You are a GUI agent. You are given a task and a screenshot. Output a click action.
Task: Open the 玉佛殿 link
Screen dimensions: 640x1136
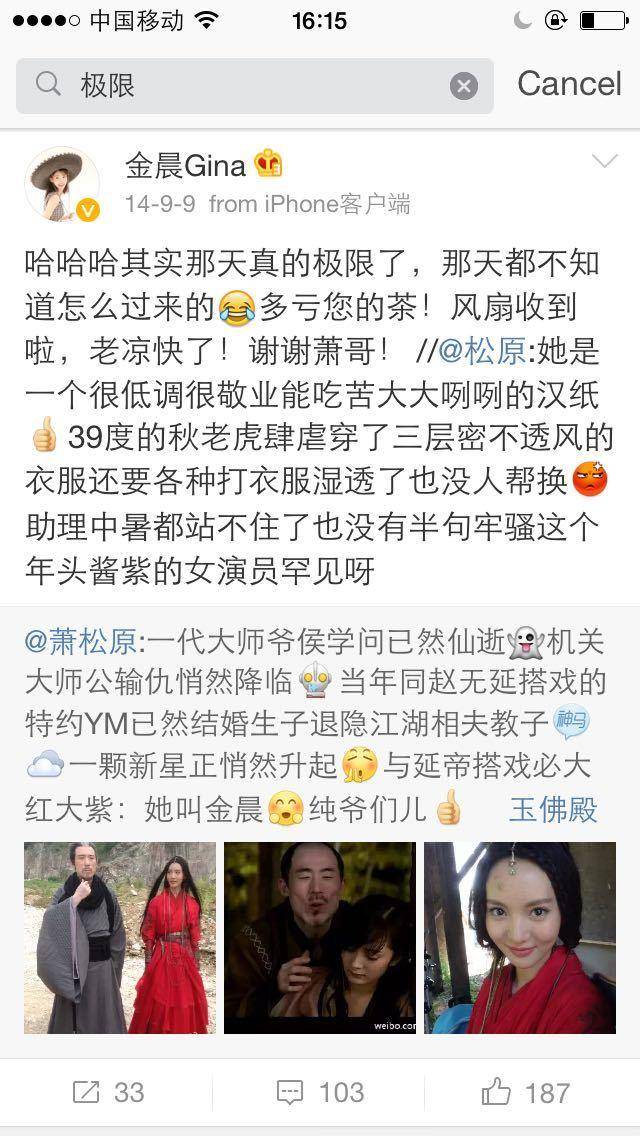tap(552, 810)
